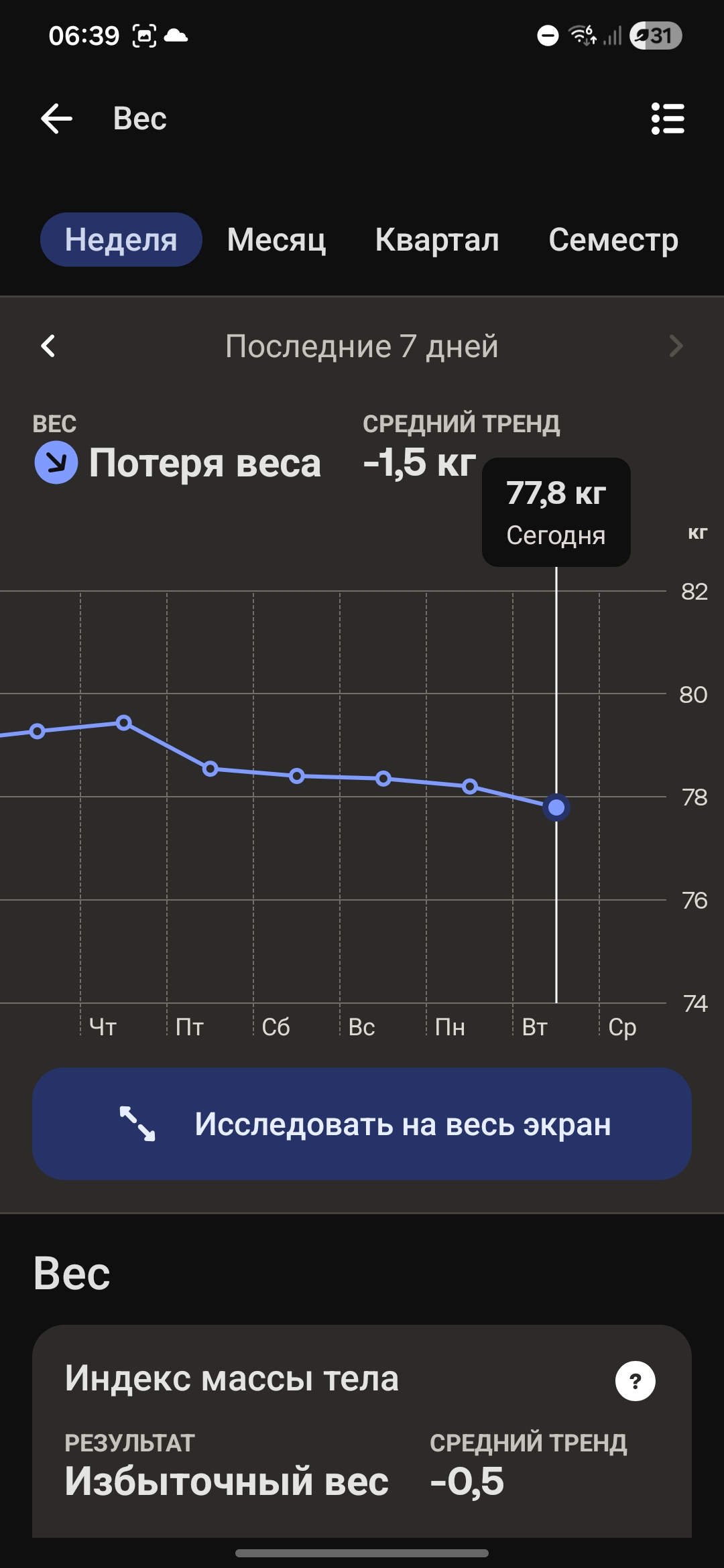Viewport: 724px width, 1568px height.
Task: Switch to the Месяц tab
Action: click(276, 240)
